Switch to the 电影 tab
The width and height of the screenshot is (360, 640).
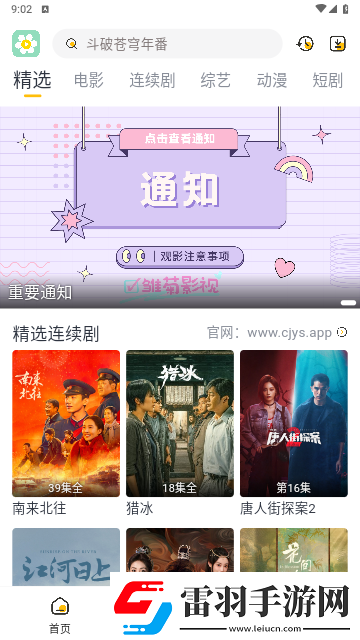click(x=89, y=80)
